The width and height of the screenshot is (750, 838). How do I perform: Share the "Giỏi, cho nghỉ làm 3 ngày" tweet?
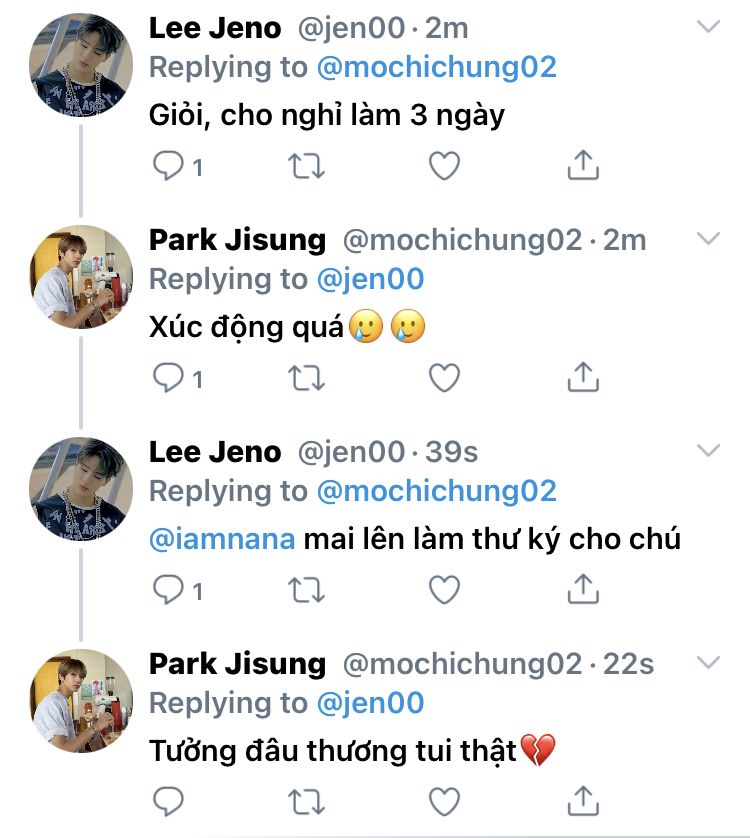click(x=582, y=166)
